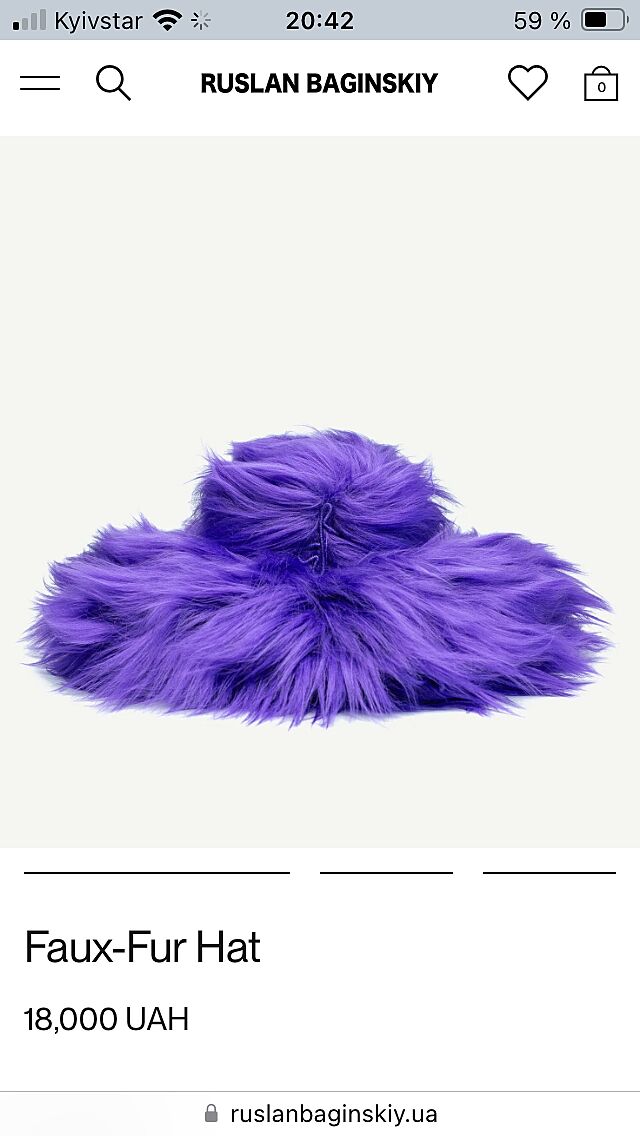Open the shopping bag
Viewport: 640px width, 1136px height.
coord(601,84)
